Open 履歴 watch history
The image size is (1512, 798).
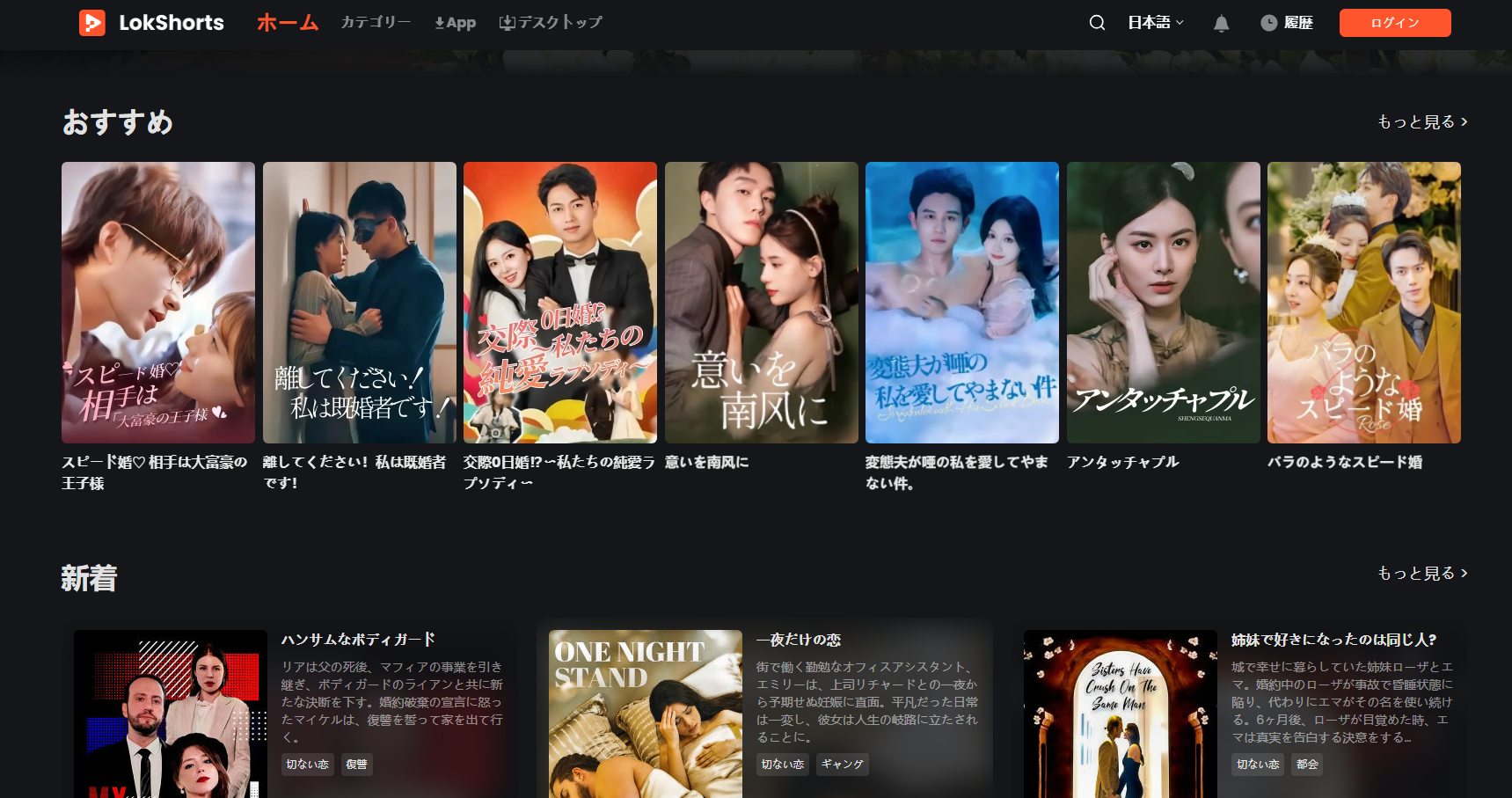[x=1287, y=23]
